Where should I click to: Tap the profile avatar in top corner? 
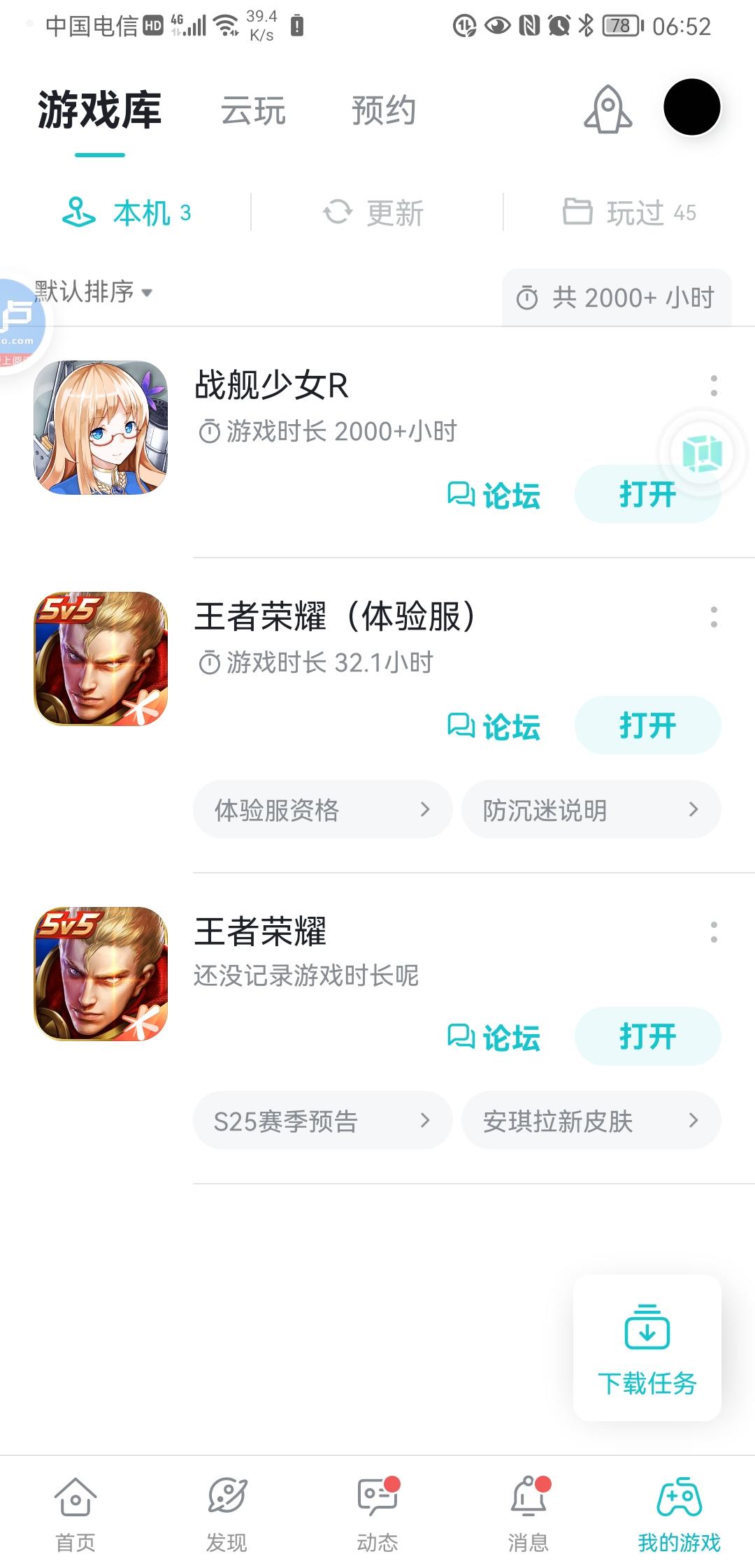pos(691,107)
